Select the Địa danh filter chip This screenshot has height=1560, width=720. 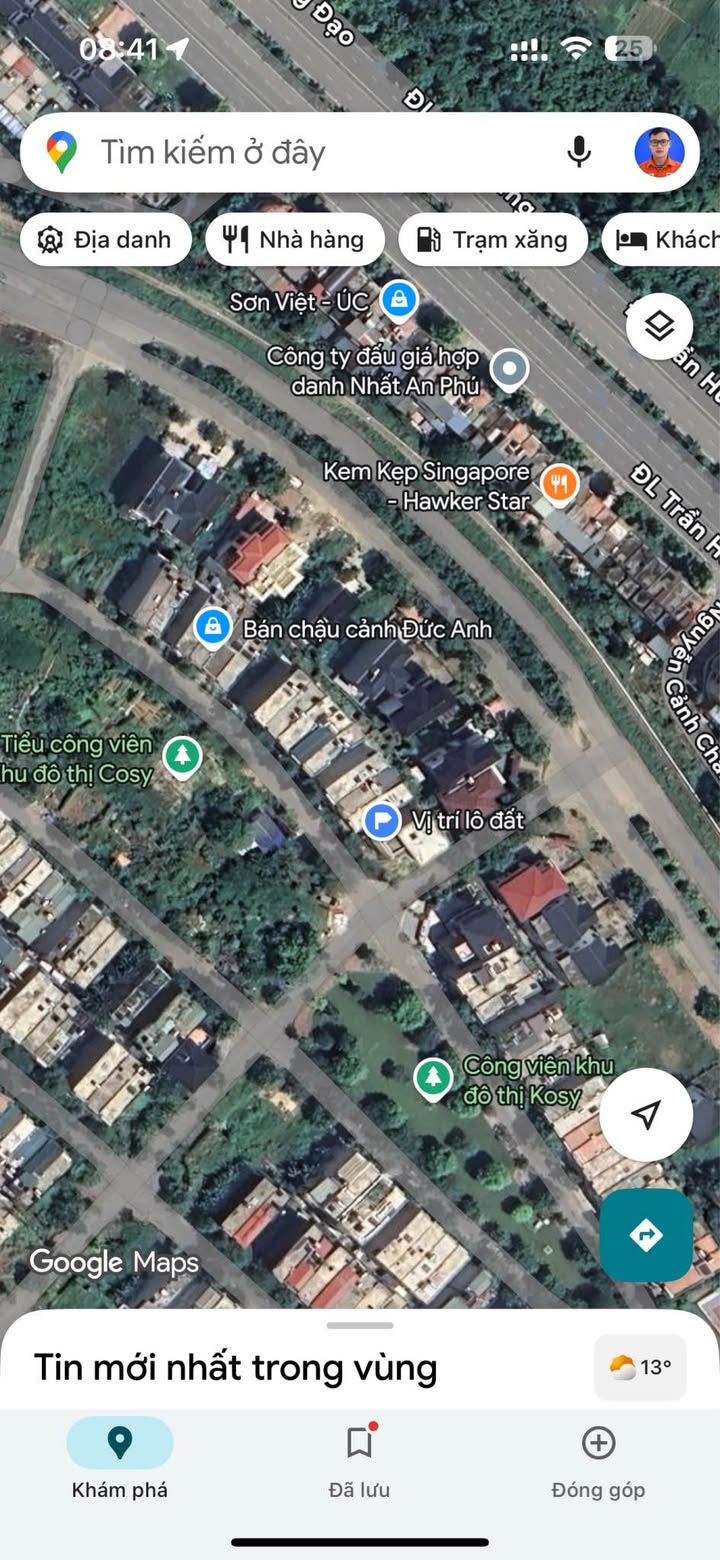106,240
